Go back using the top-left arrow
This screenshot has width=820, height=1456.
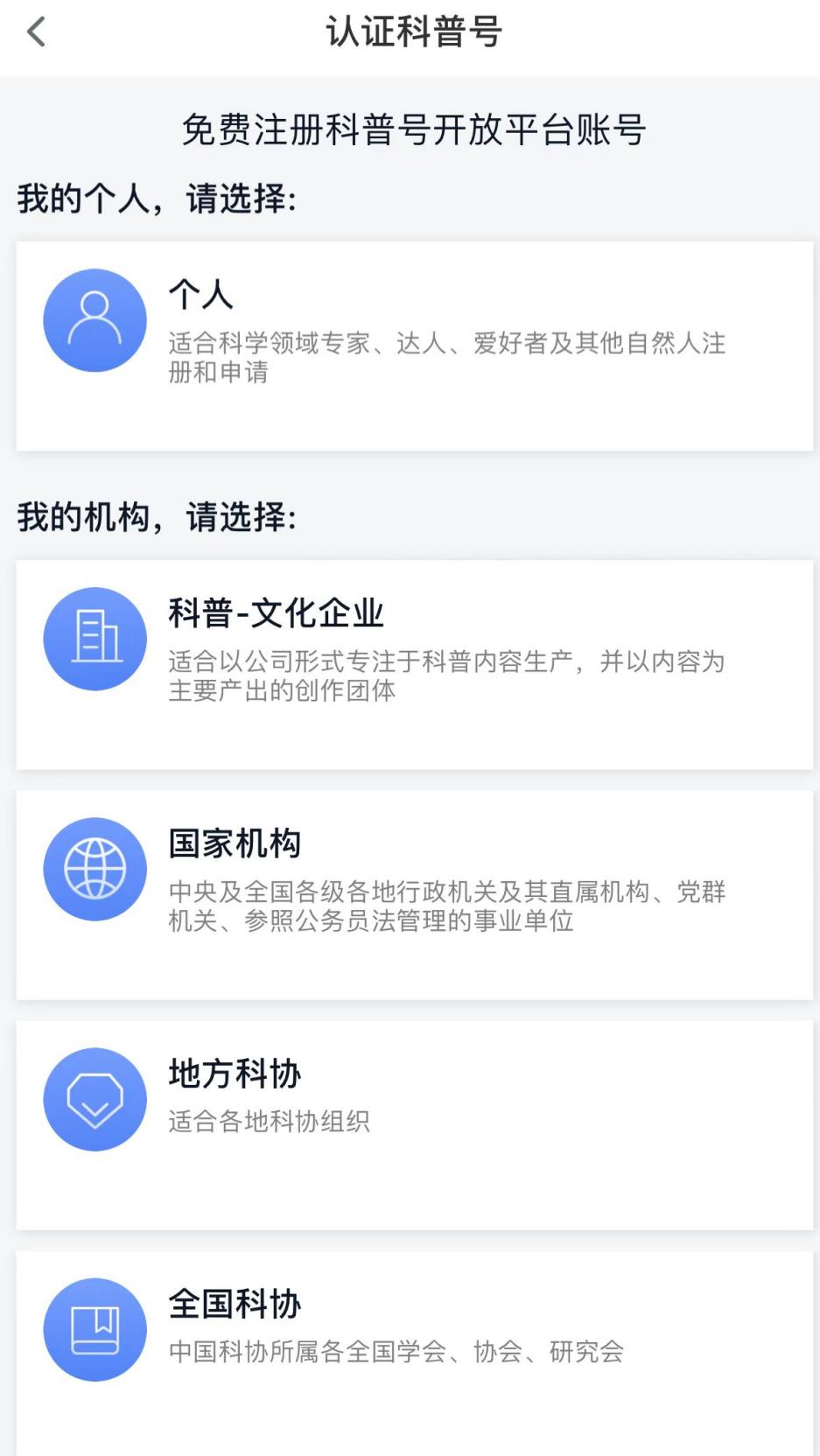pyautogui.click(x=36, y=32)
